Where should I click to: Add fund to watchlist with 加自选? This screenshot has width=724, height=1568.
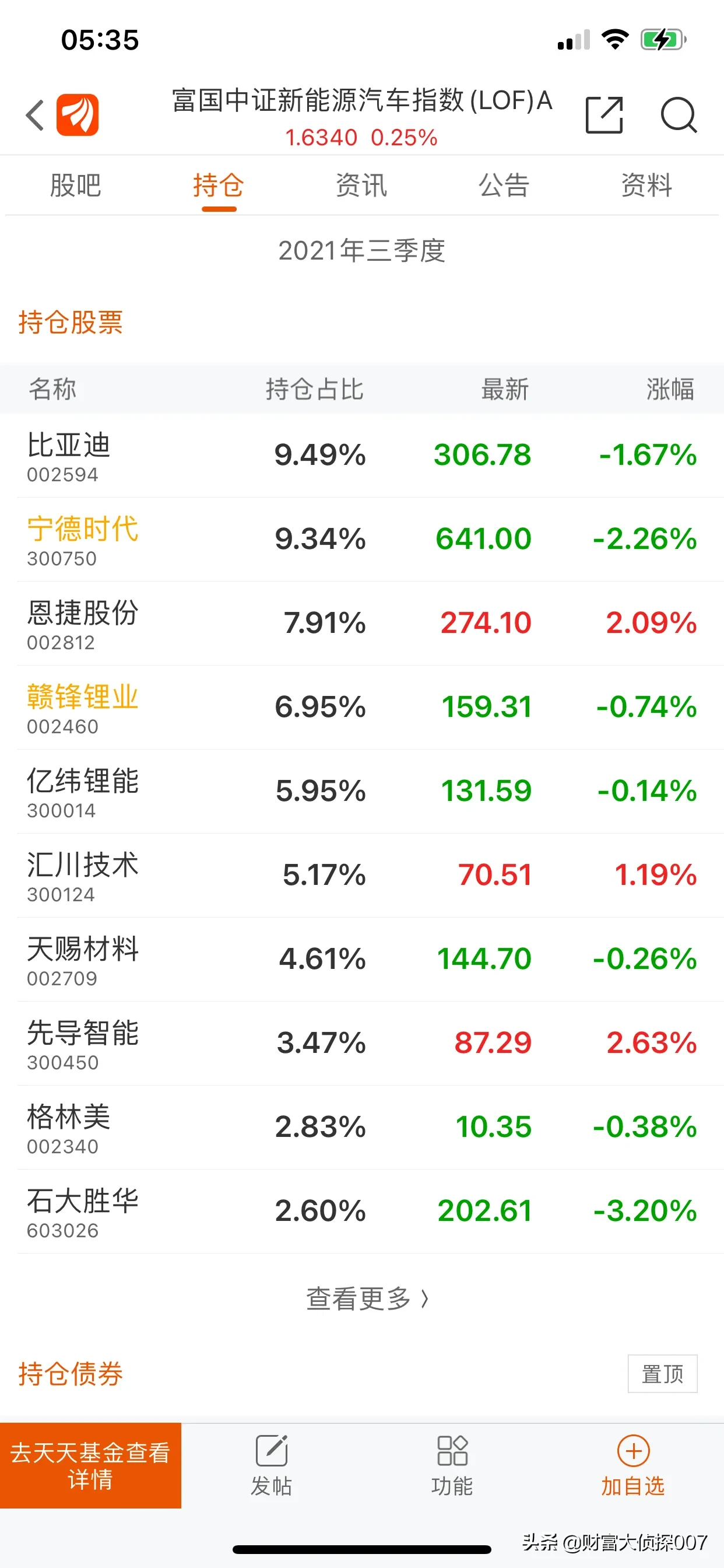tap(632, 1466)
